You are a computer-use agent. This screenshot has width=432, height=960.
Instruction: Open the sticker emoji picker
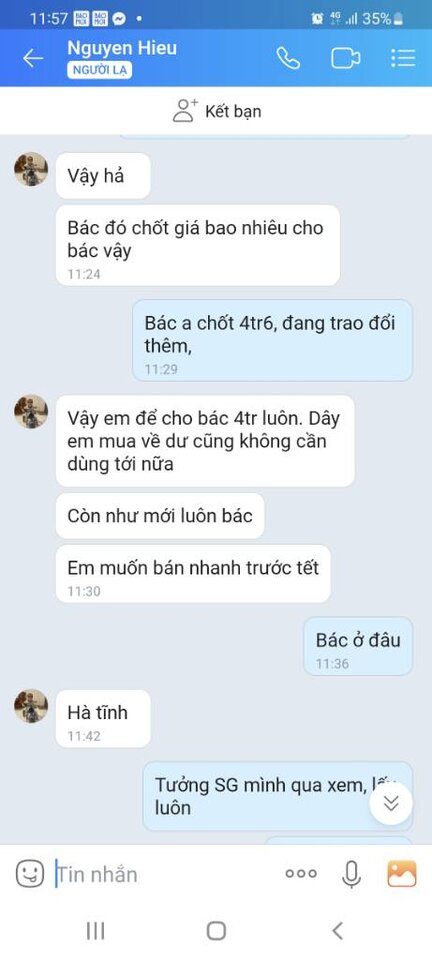click(30, 874)
